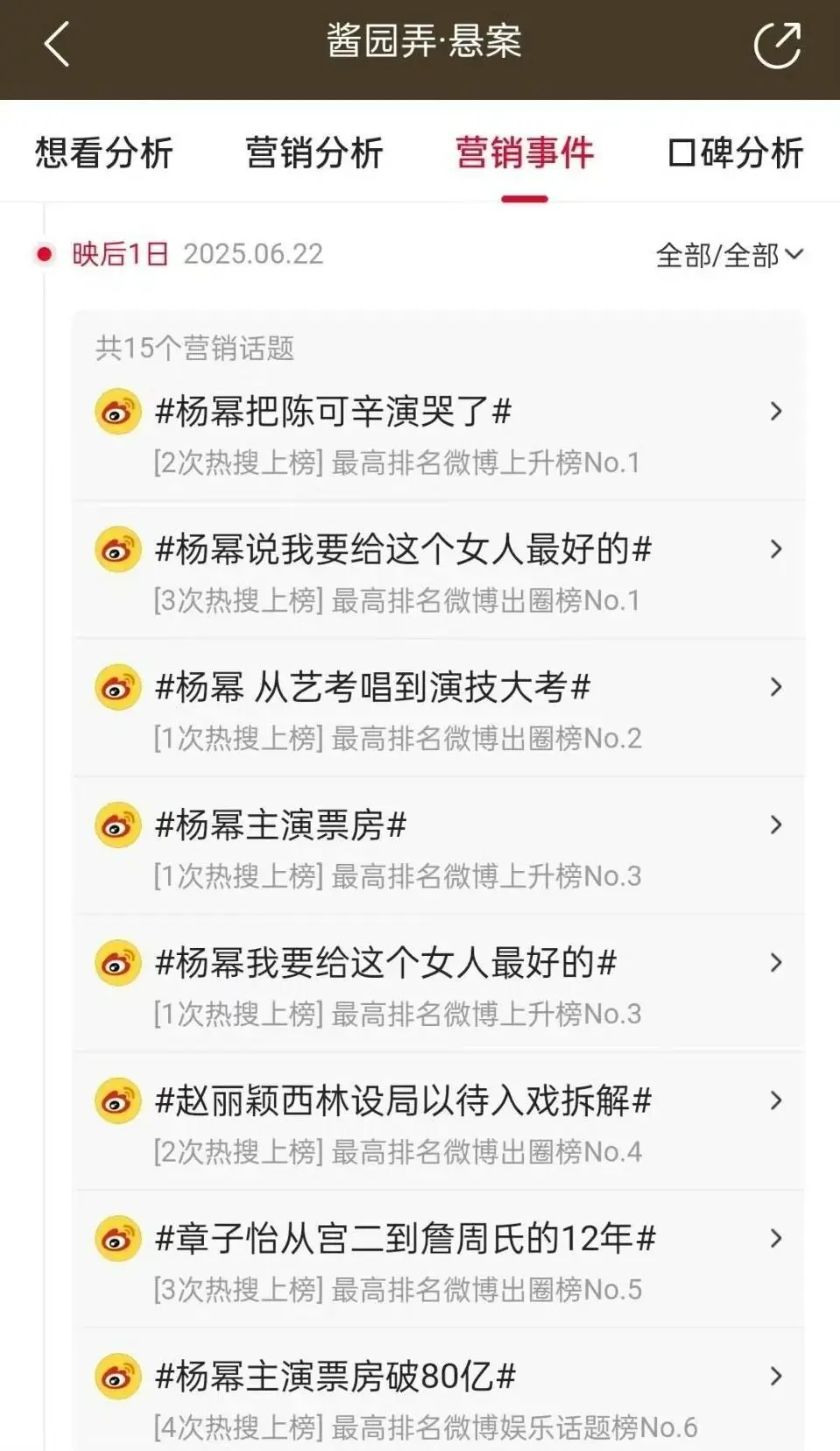Switch to the 想看分析 tab

point(104,152)
